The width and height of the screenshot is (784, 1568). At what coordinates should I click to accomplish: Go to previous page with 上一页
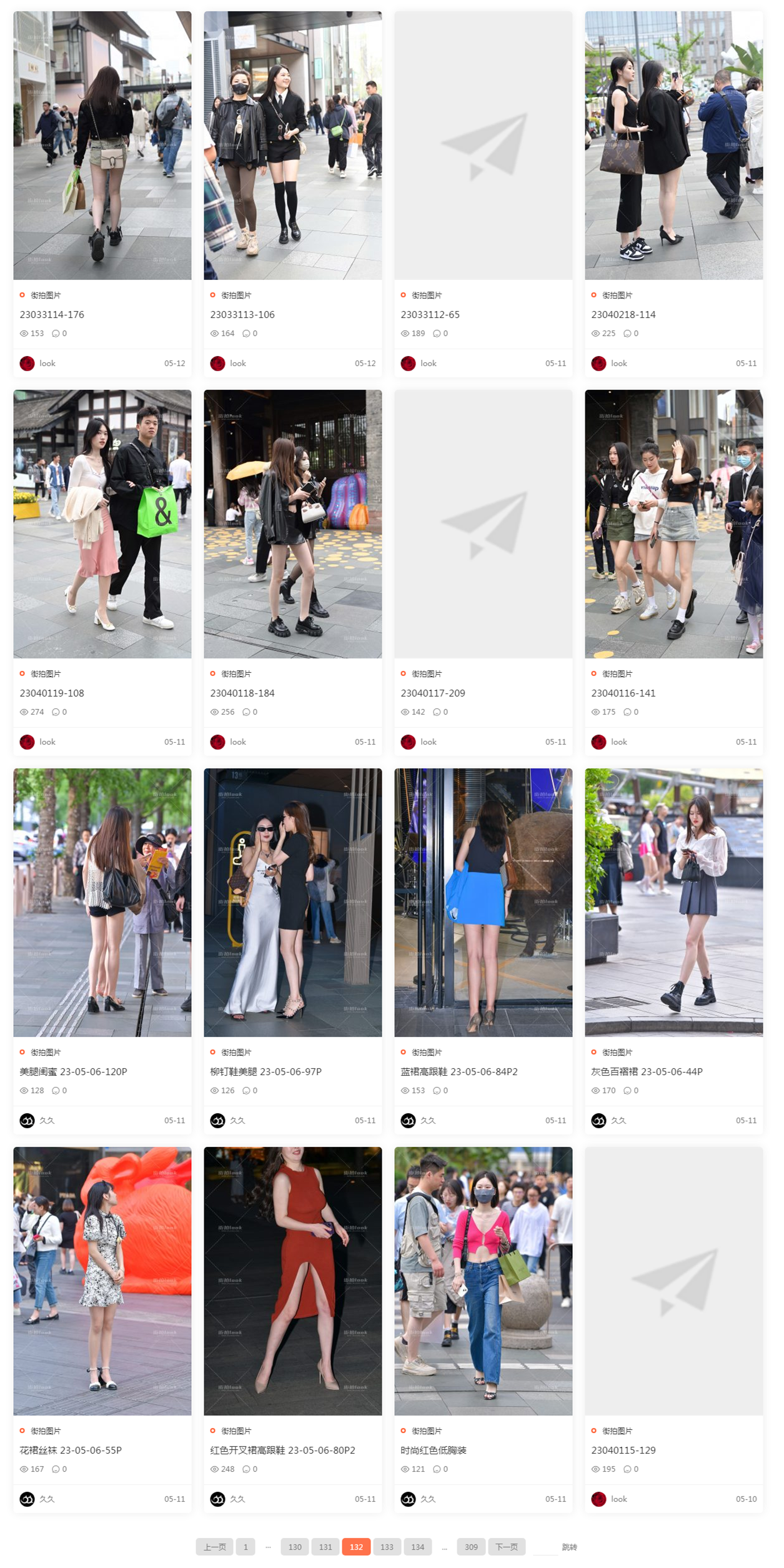(x=214, y=1547)
